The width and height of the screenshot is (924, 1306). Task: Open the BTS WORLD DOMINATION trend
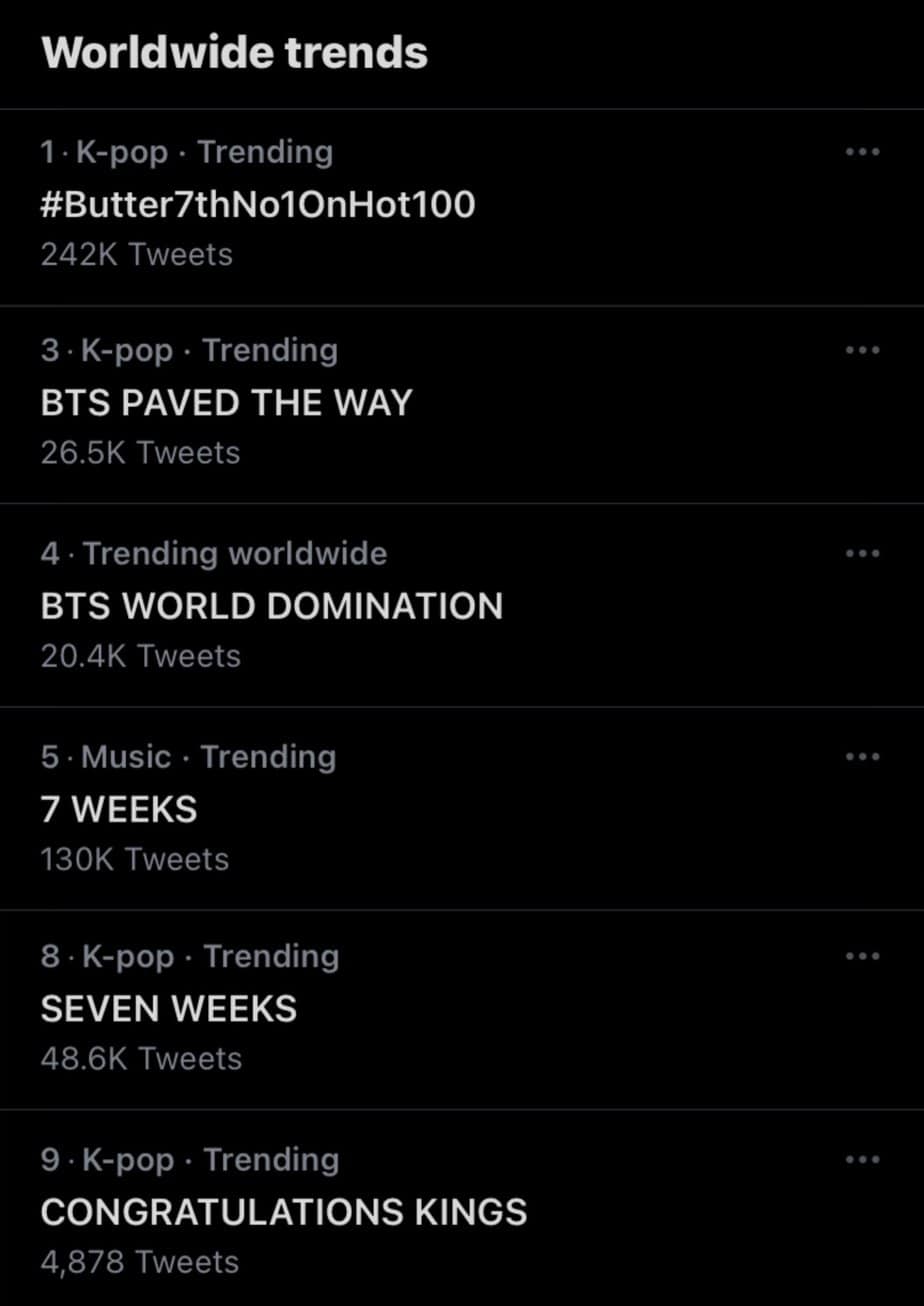272,606
